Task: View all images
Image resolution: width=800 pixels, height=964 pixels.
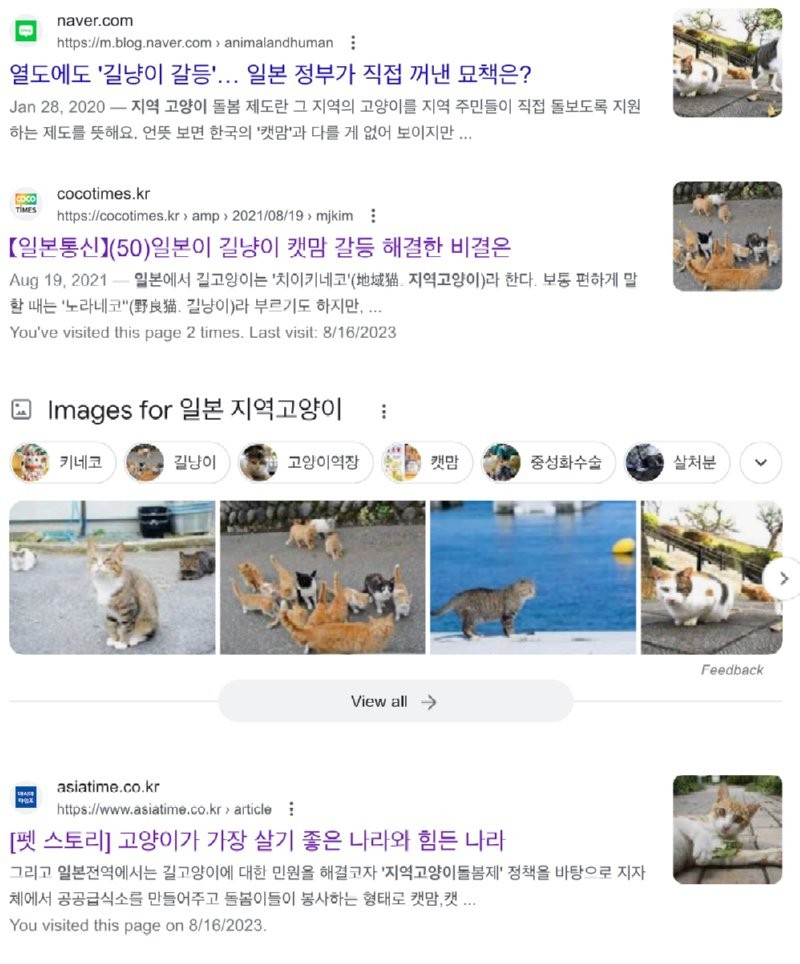Action: (394, 702)
